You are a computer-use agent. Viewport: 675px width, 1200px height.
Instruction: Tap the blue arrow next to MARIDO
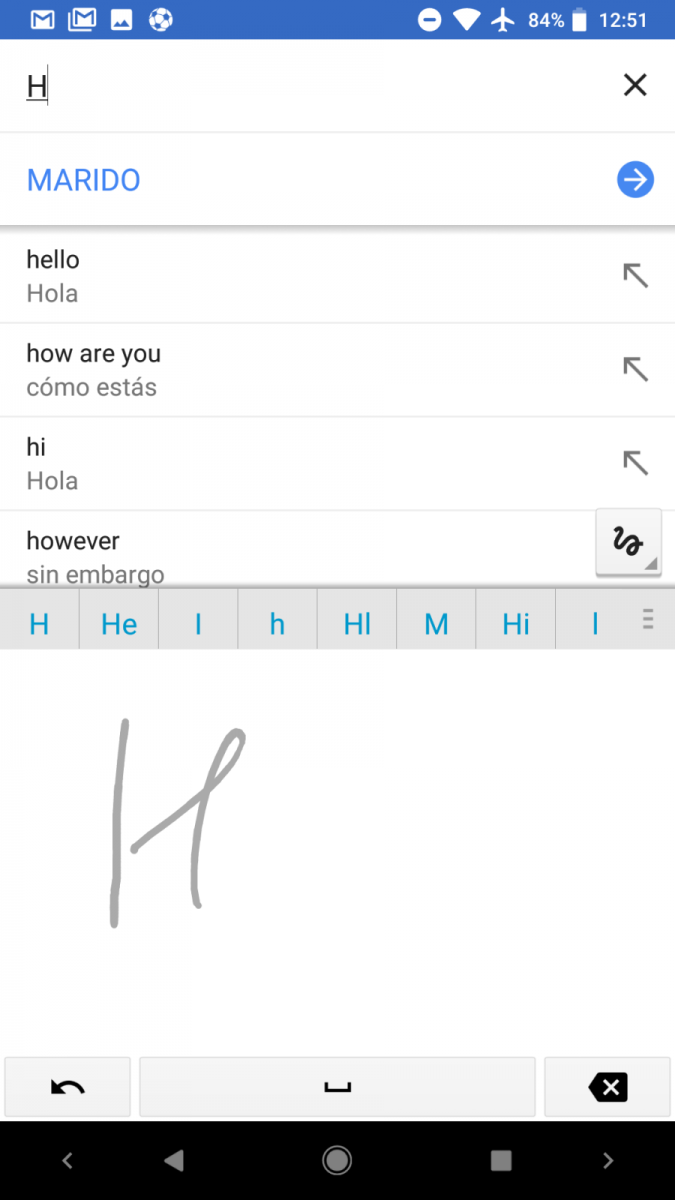635,180
